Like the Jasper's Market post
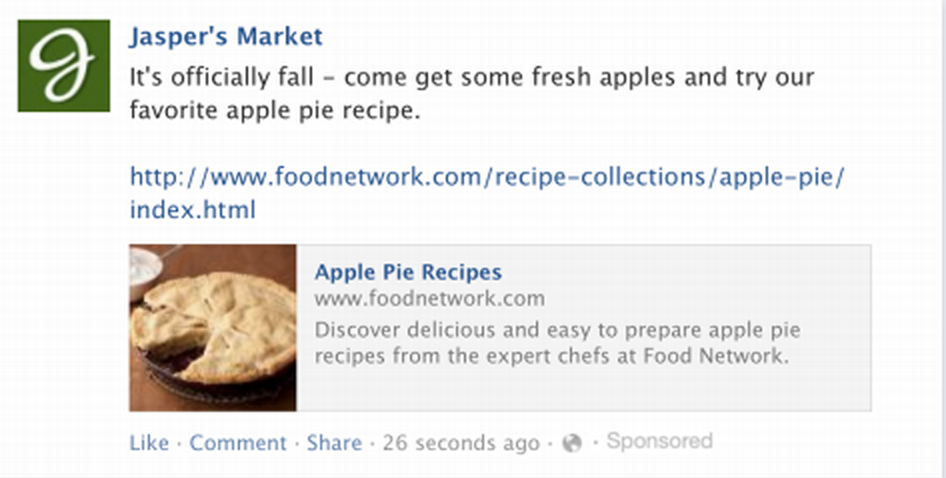This screenshot has width=946, height=478. [x=148, y=442]
